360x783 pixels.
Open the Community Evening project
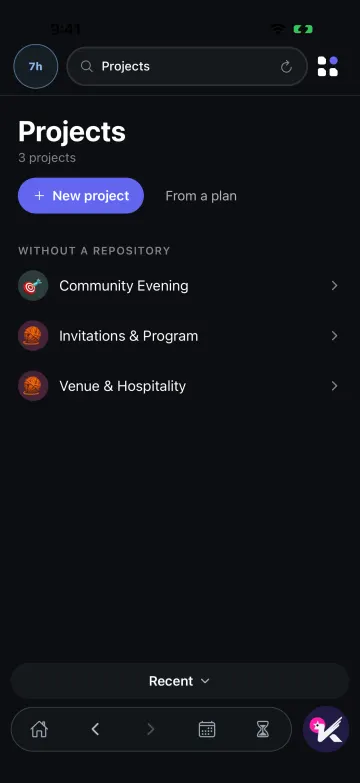pos(180,286)
